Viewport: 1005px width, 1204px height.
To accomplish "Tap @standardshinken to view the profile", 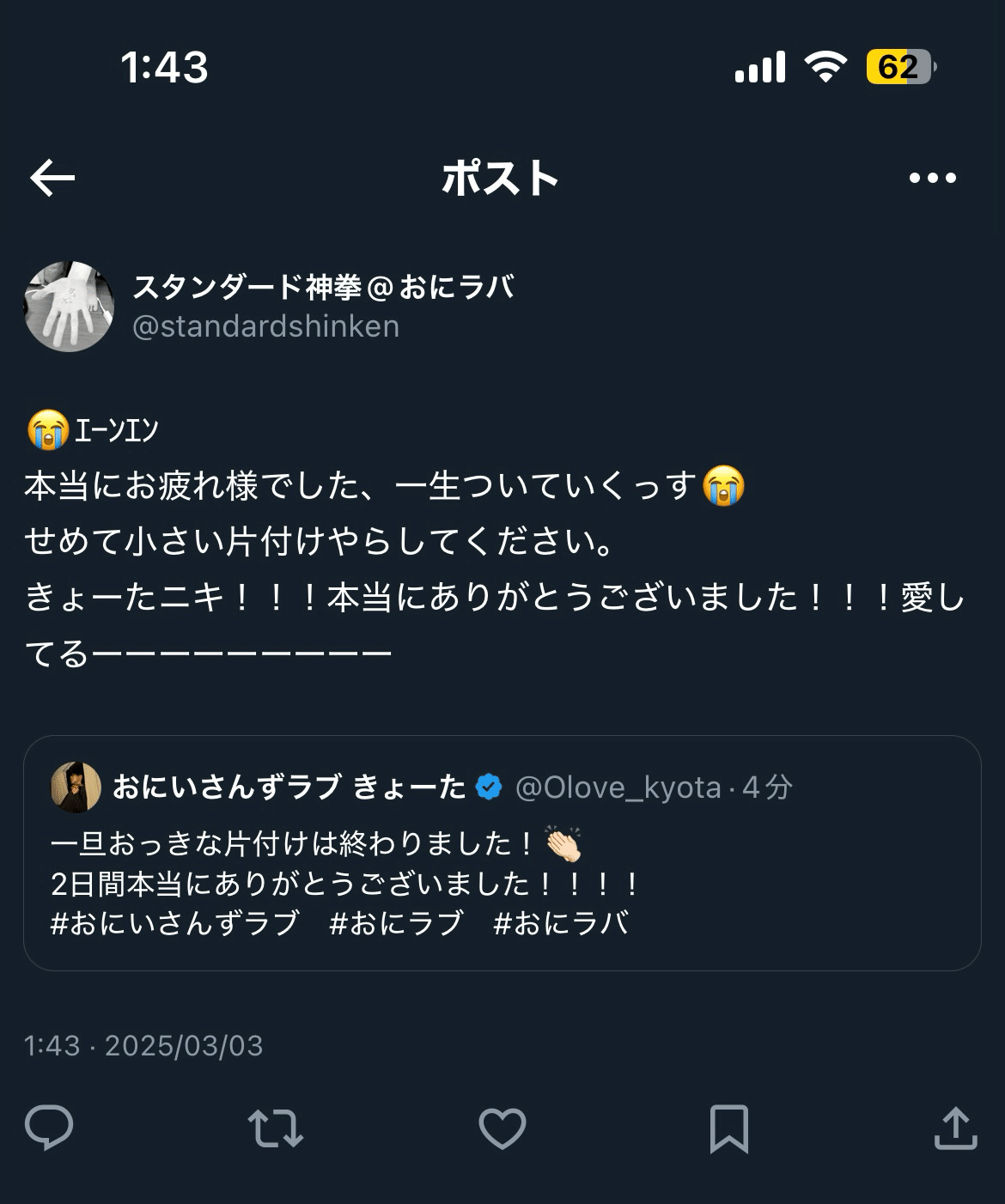I will 266,327.
